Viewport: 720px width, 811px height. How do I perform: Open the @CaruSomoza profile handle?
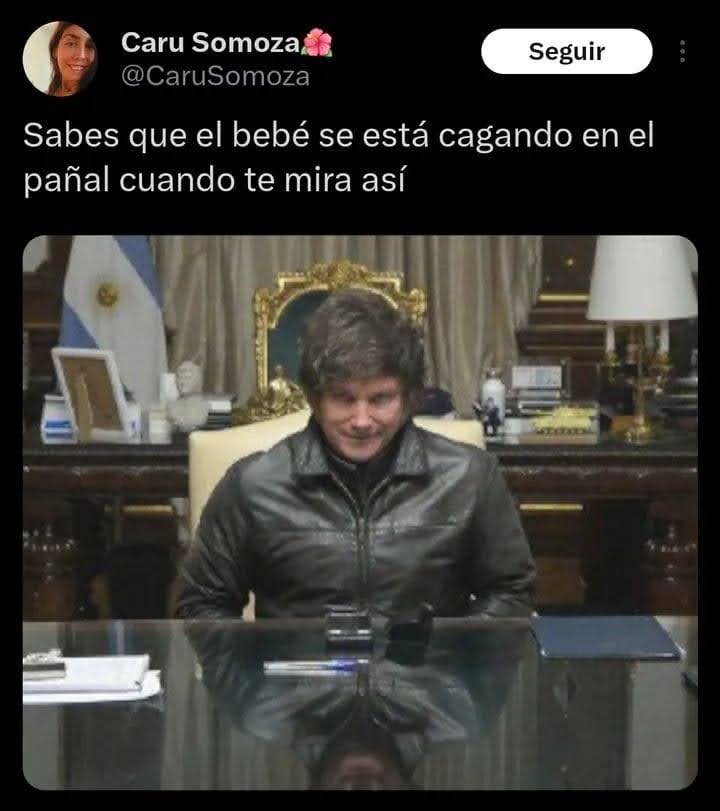click(x=215, y=76)
